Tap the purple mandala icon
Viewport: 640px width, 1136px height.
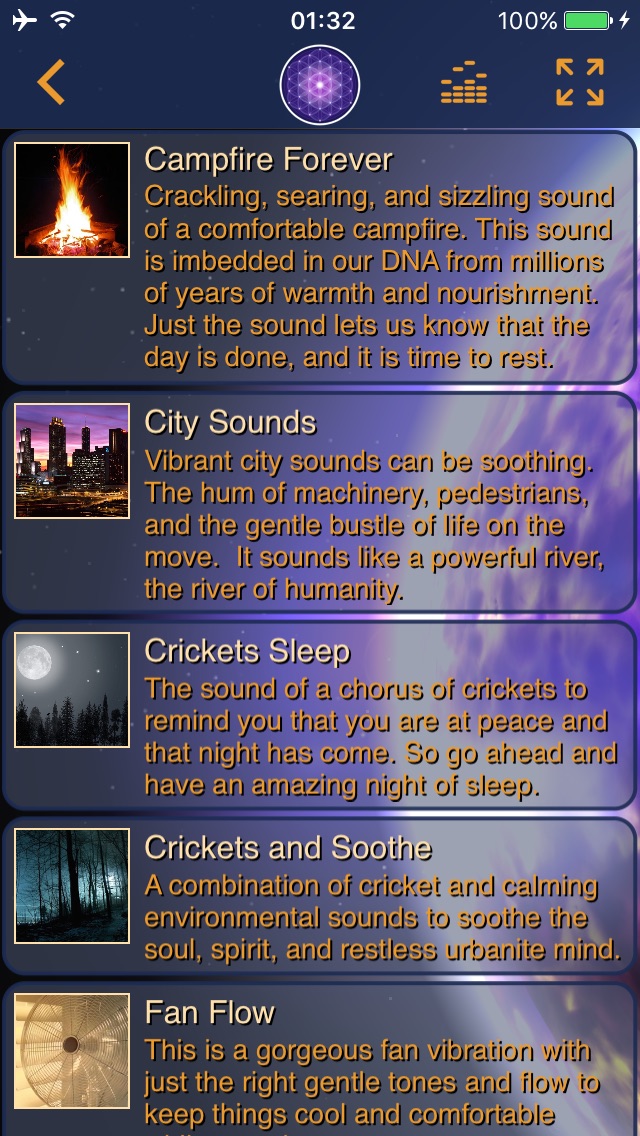point(319,85)
